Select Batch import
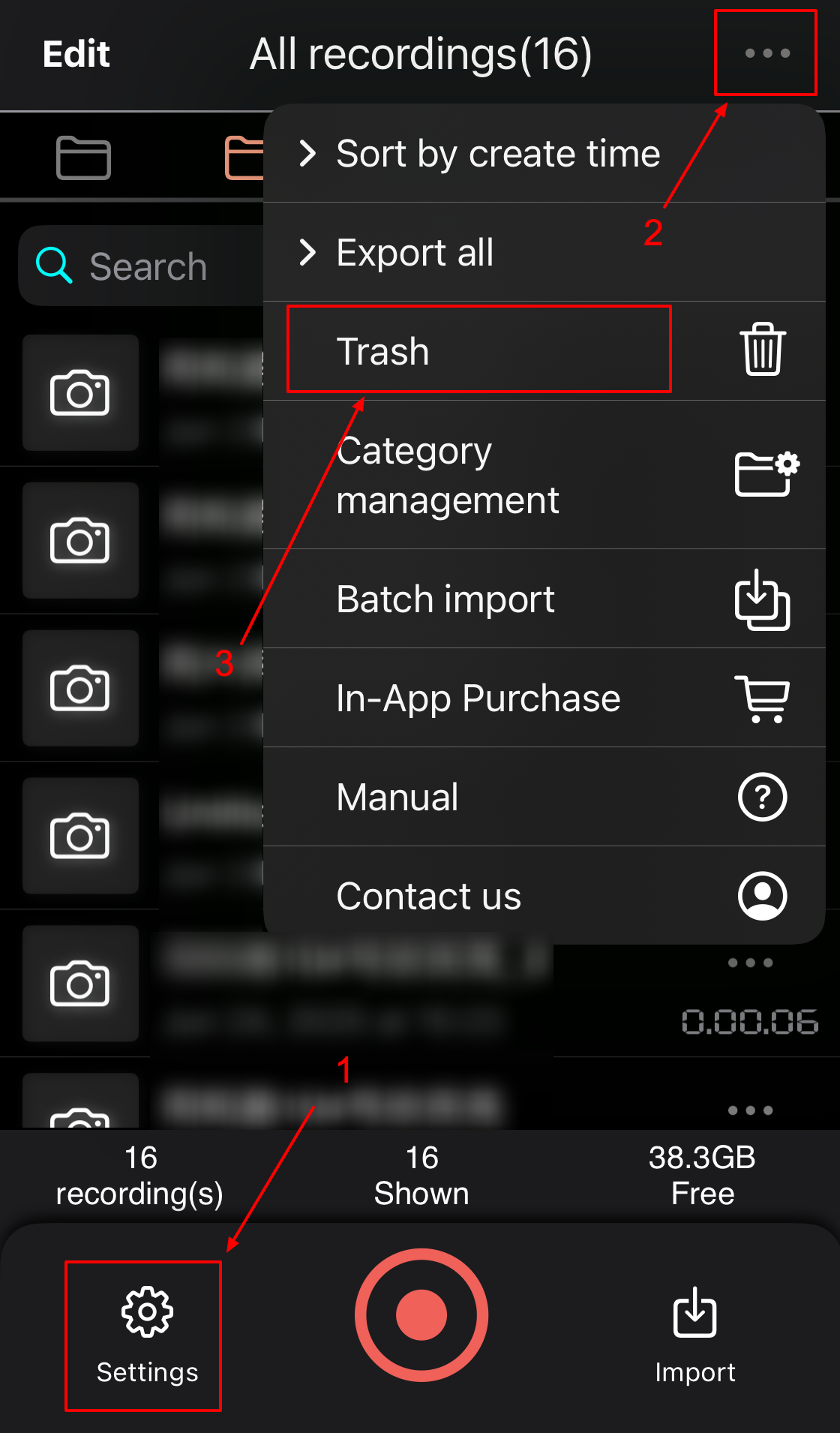 coord(544,599)
